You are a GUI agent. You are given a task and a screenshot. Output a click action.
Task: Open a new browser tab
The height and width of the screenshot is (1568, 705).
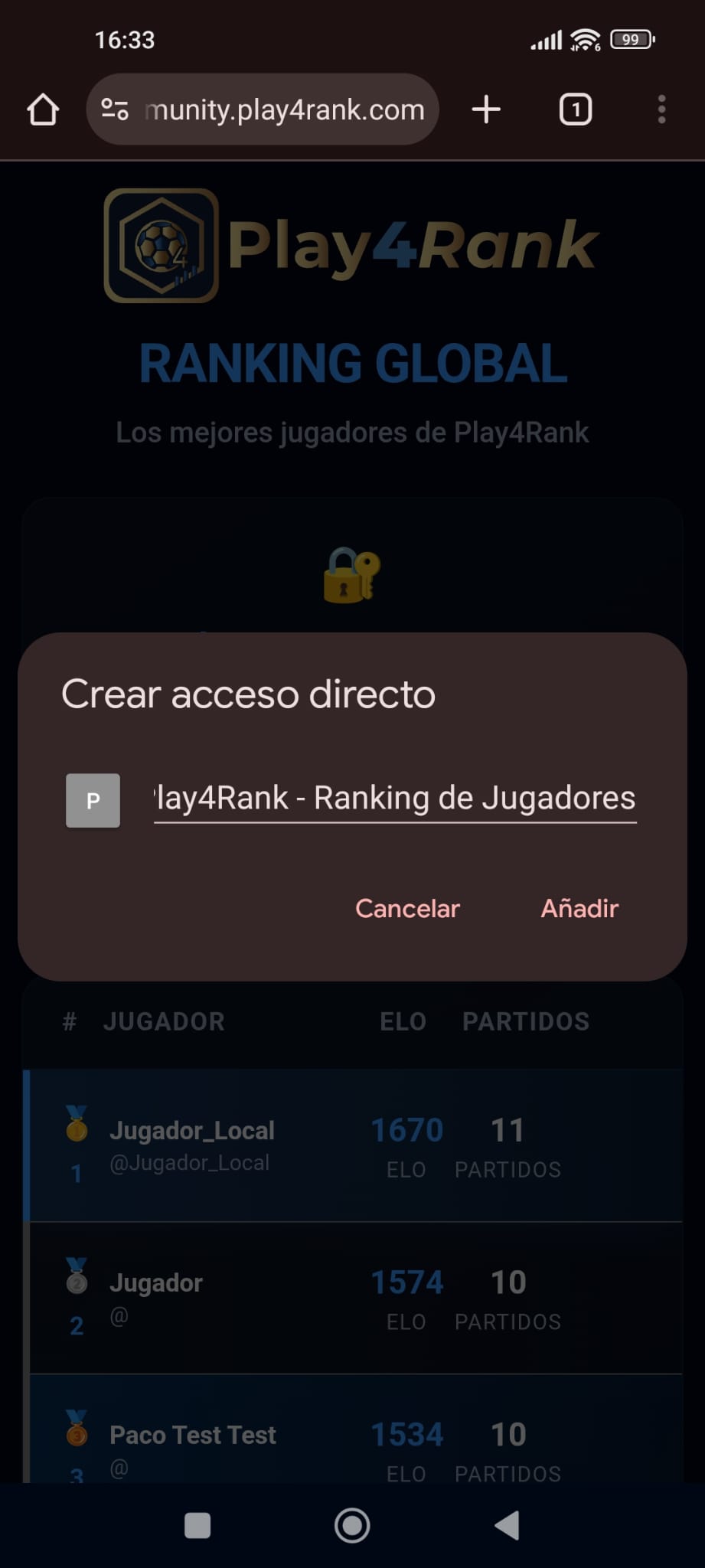(x=486, y=109)
